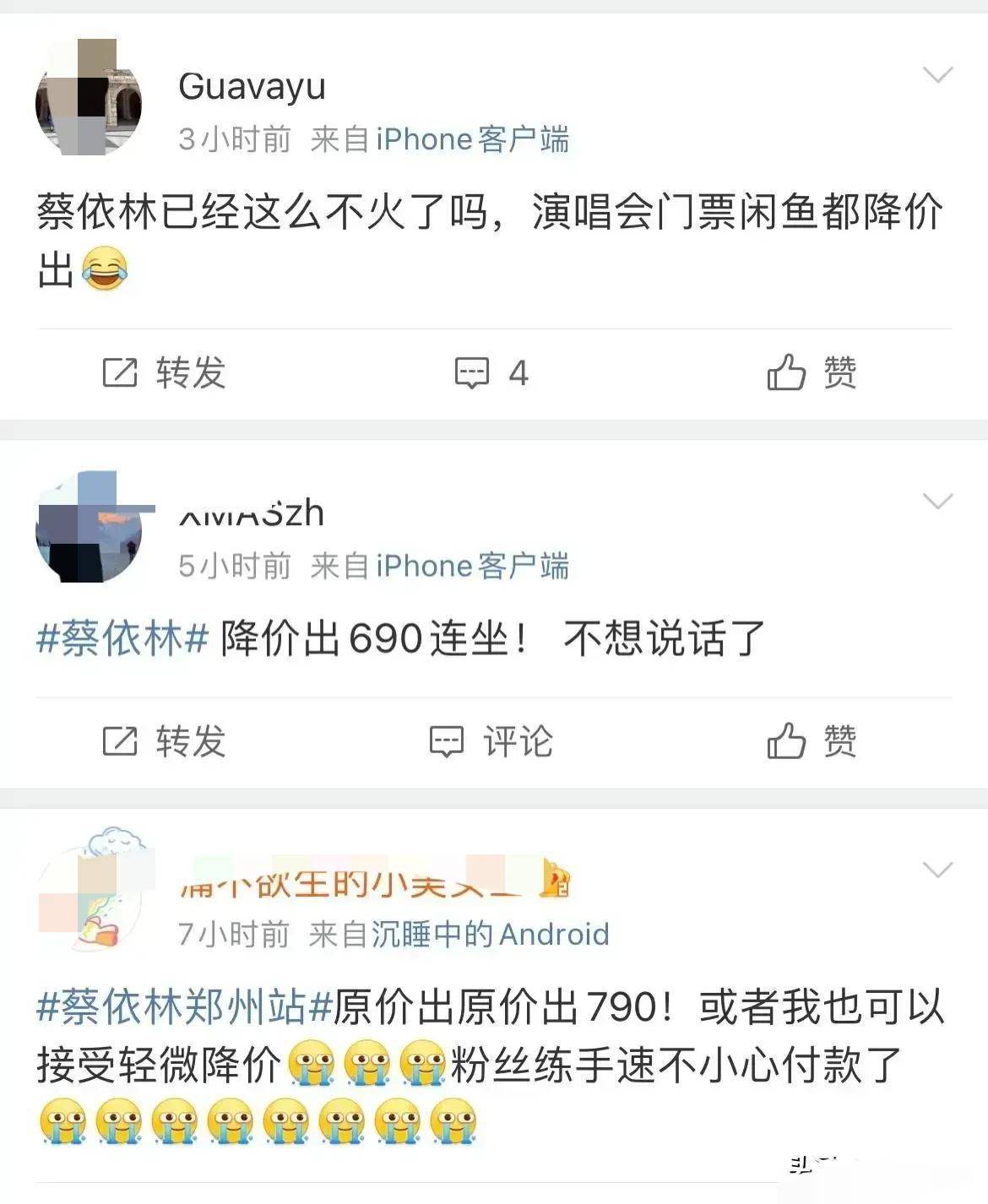Open the 4 comments on Guavayu's post
This screenshot has width=988, height=1204.
(492, 372)
